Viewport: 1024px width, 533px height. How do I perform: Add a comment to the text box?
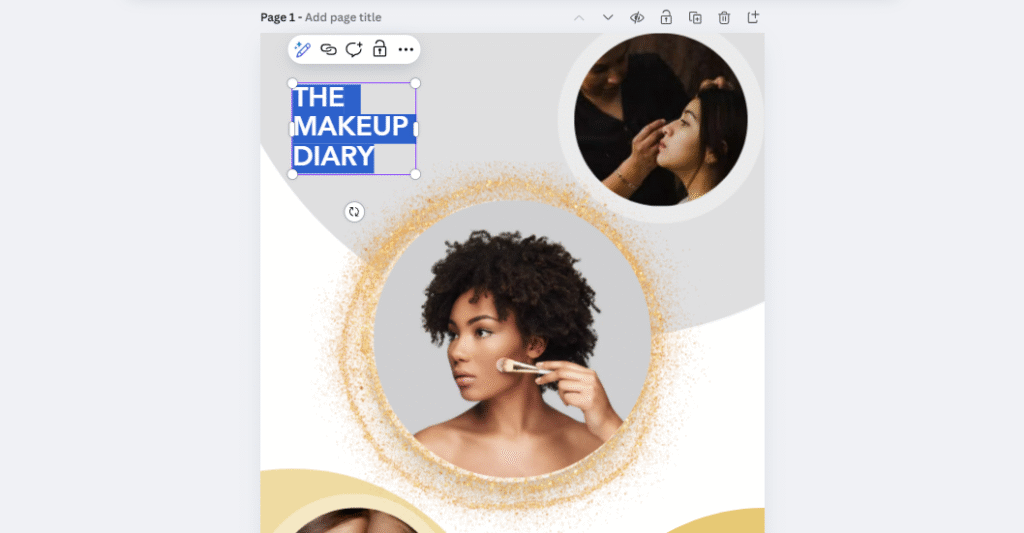pos(354,49)
